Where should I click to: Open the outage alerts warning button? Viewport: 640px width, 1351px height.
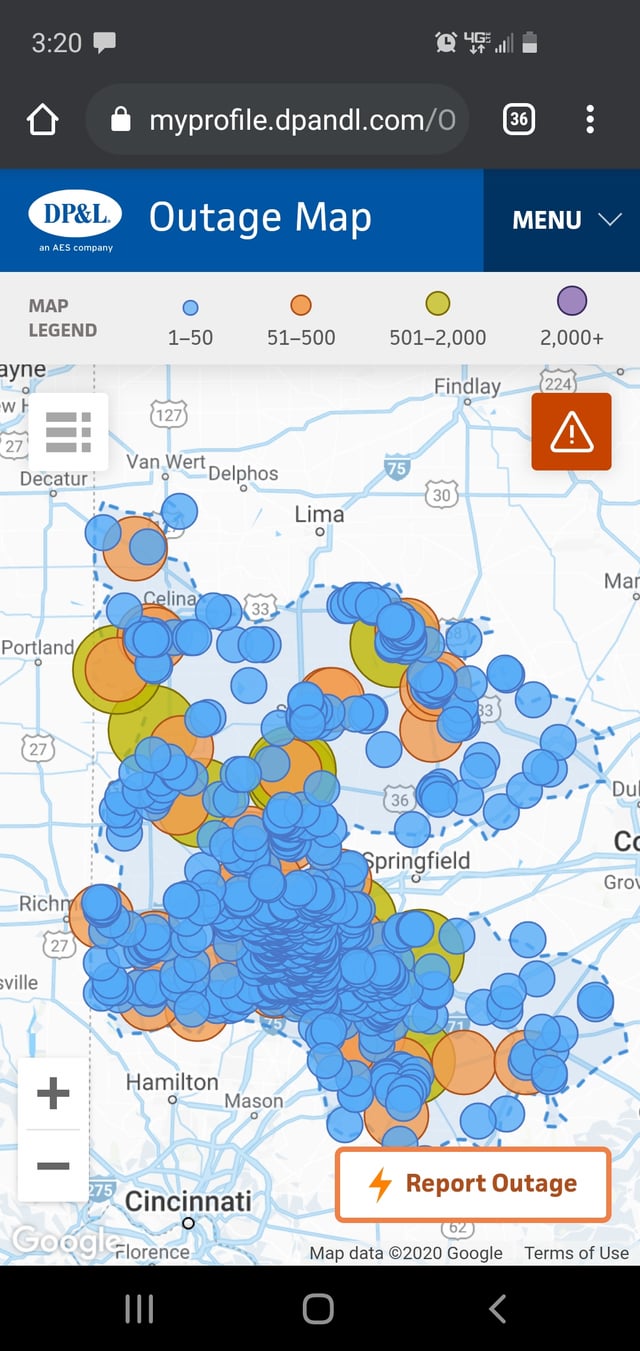pos(571,432)
